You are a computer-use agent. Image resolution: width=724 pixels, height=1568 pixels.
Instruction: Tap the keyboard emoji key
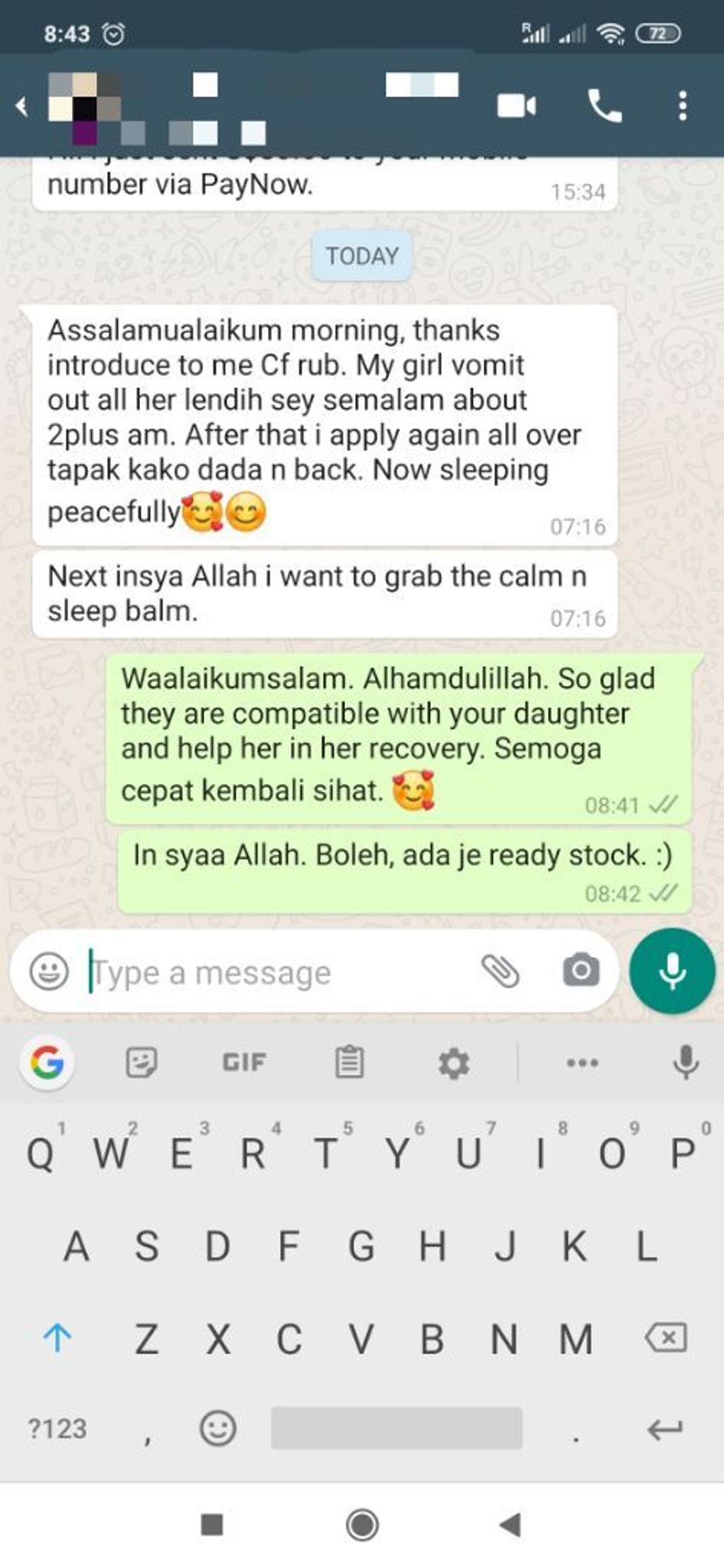tap(217, 1429)
